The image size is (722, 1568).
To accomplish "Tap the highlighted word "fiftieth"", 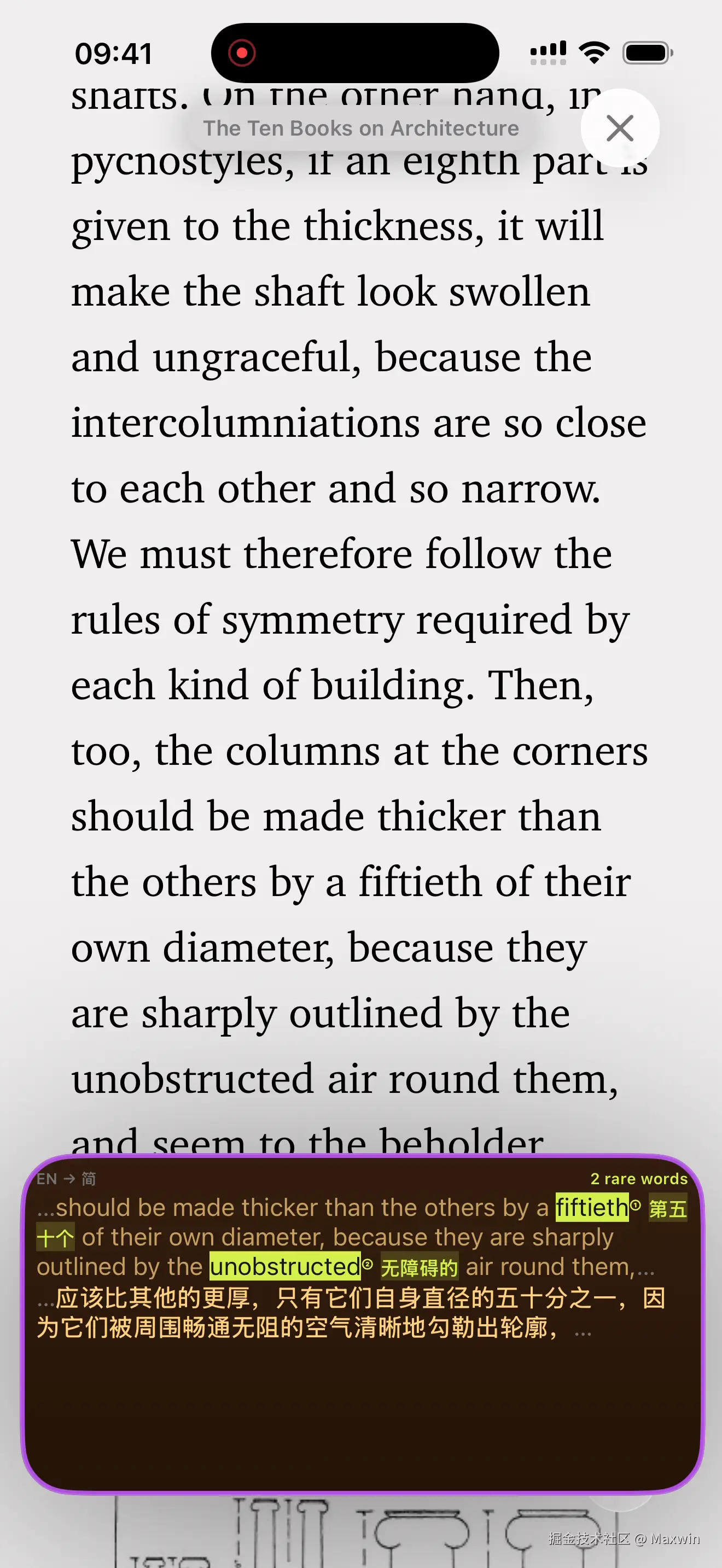I will point(592,1208).
